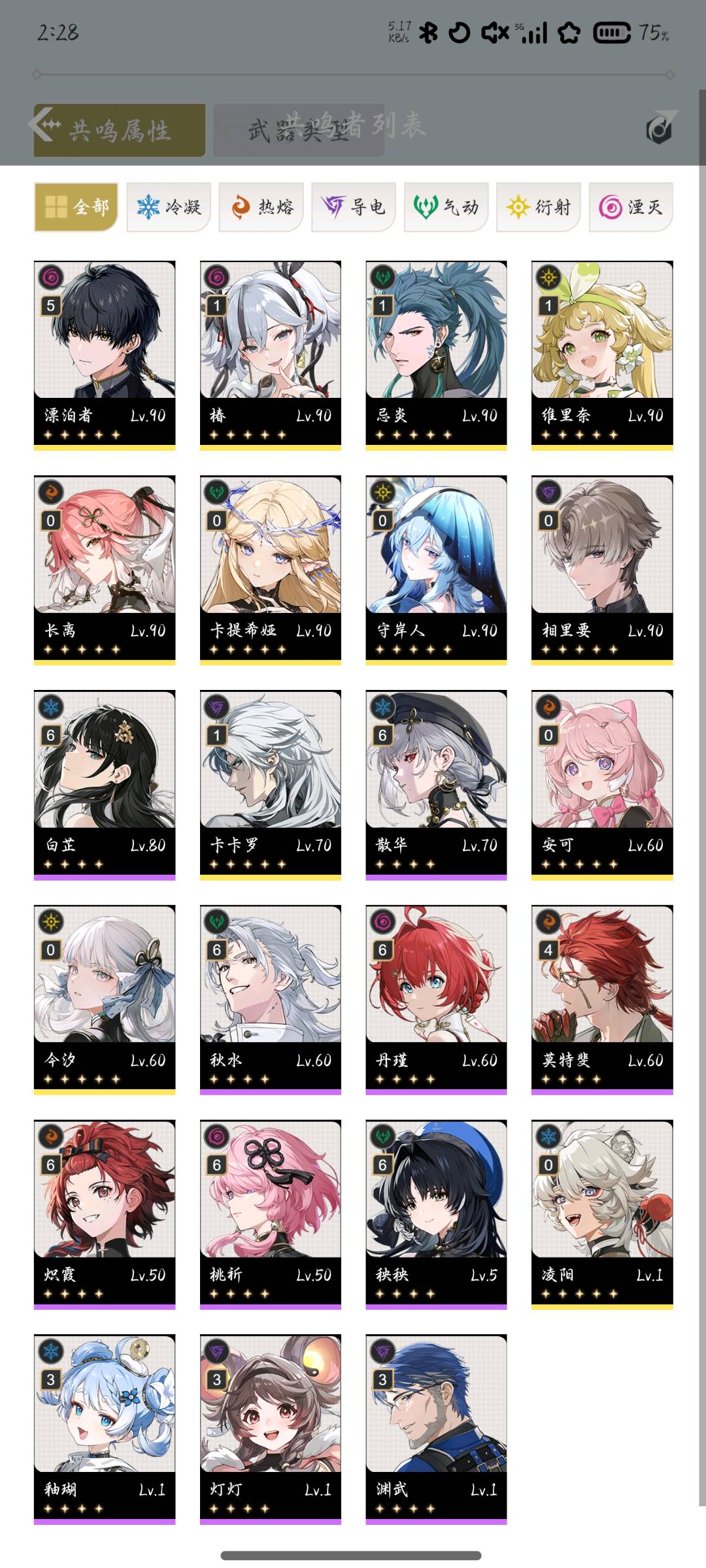Filter characters by 导电
706x1568 pixels.
tap(354, 207)
